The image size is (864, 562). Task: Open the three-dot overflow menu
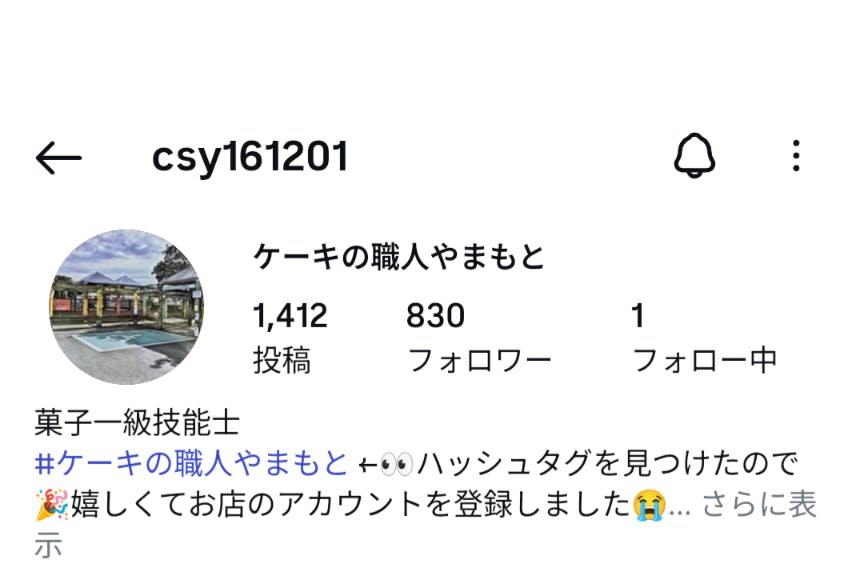796,156
